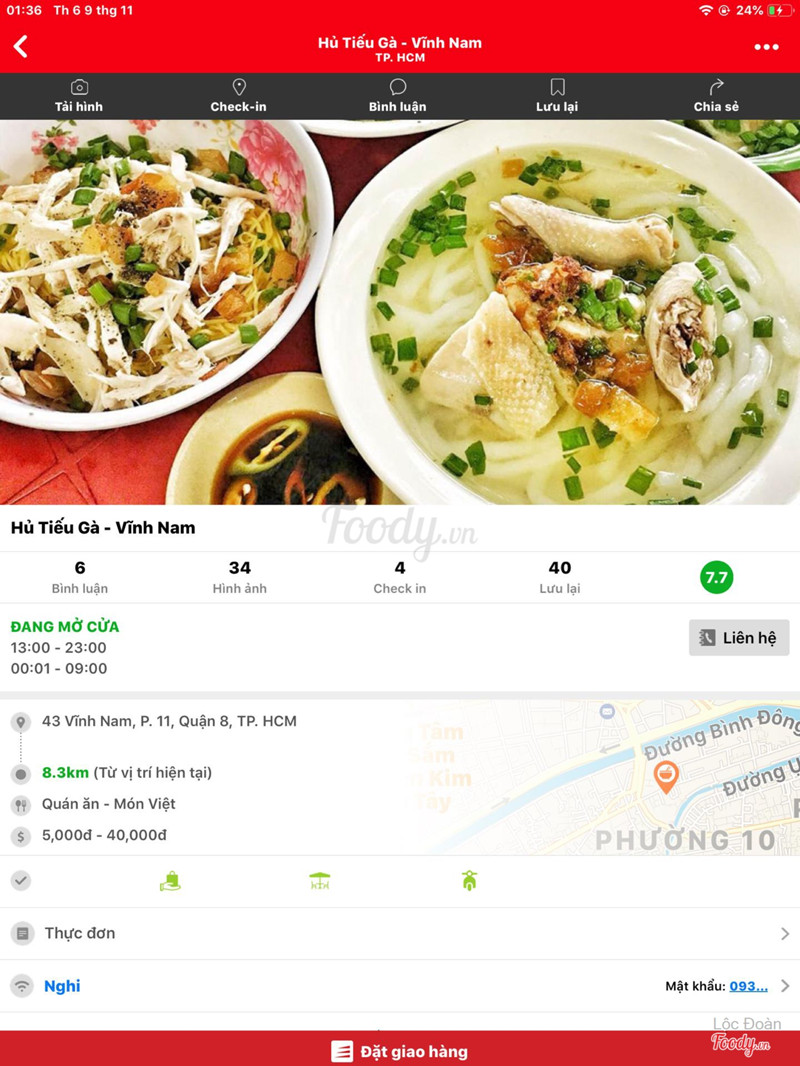Open the Thực đơn menu row
The height and width of the screenshot is (1066, 800).
pos(400,933)
